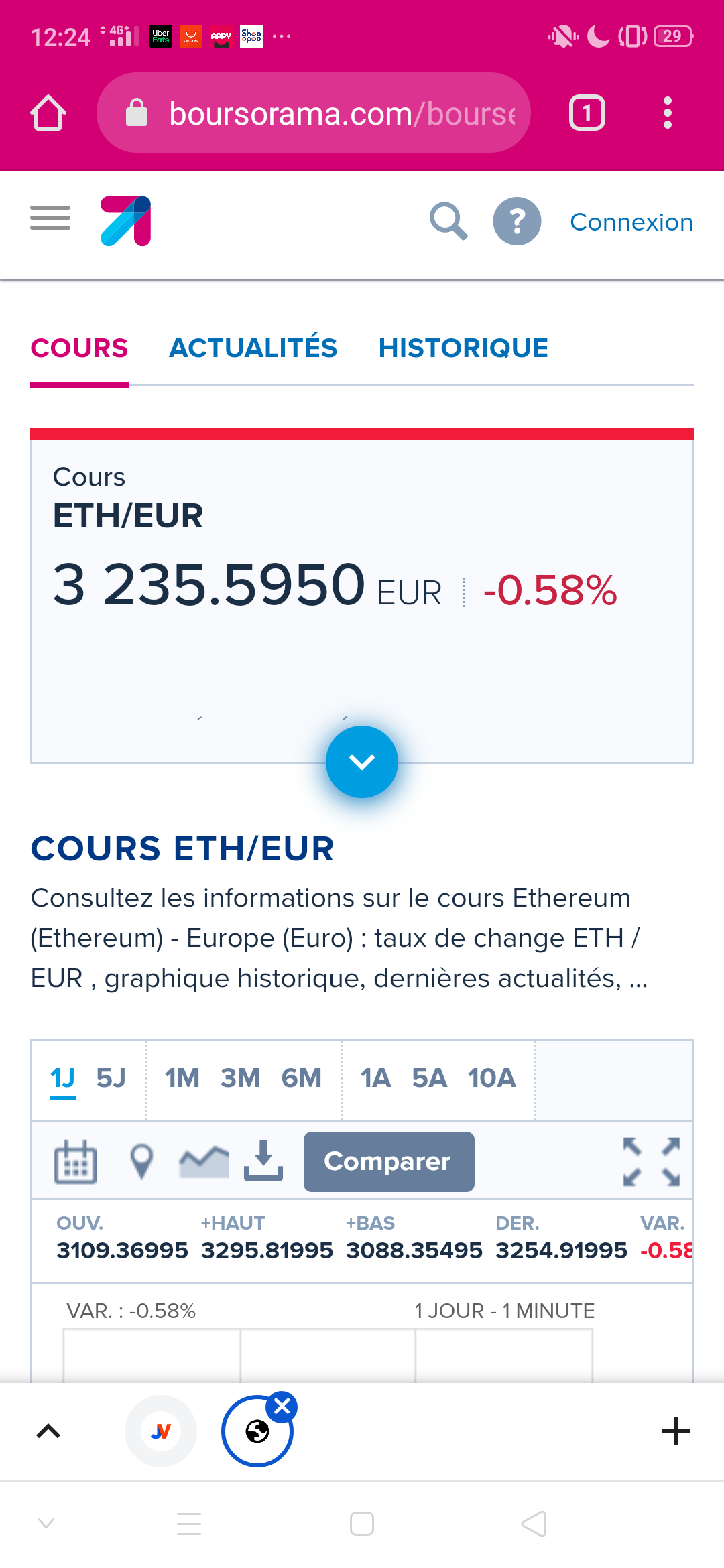Switch to the Actualités tab
Image resolution: width=724 pixels, height=1568 pixels.
(253, 348)
